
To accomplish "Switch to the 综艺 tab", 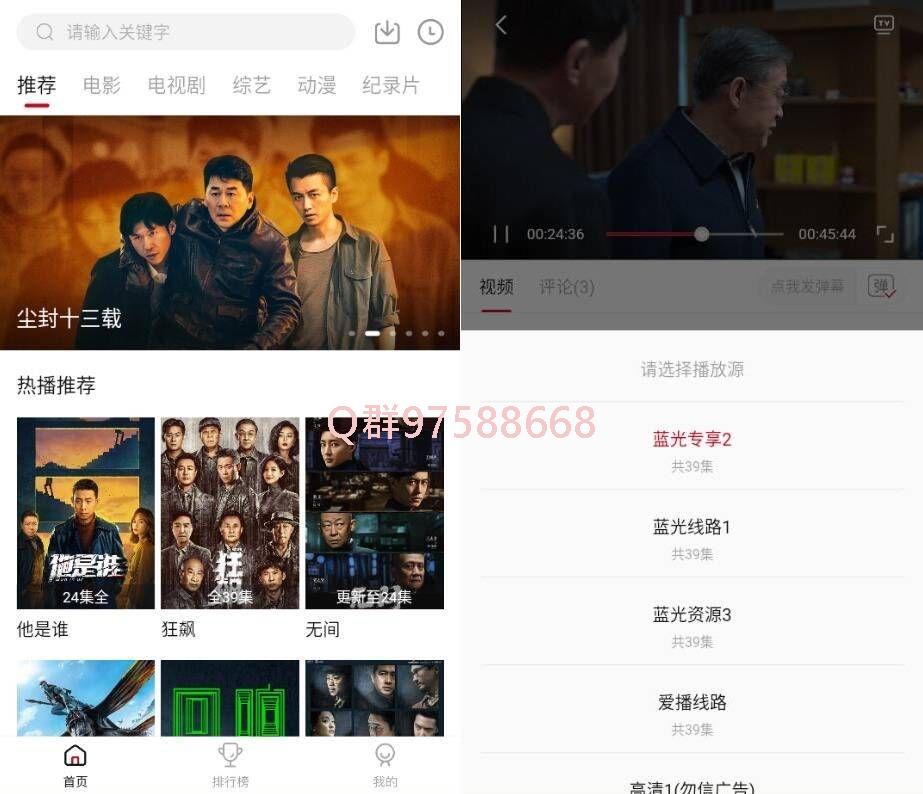I will pyautogui.click(x=251, y=86).
